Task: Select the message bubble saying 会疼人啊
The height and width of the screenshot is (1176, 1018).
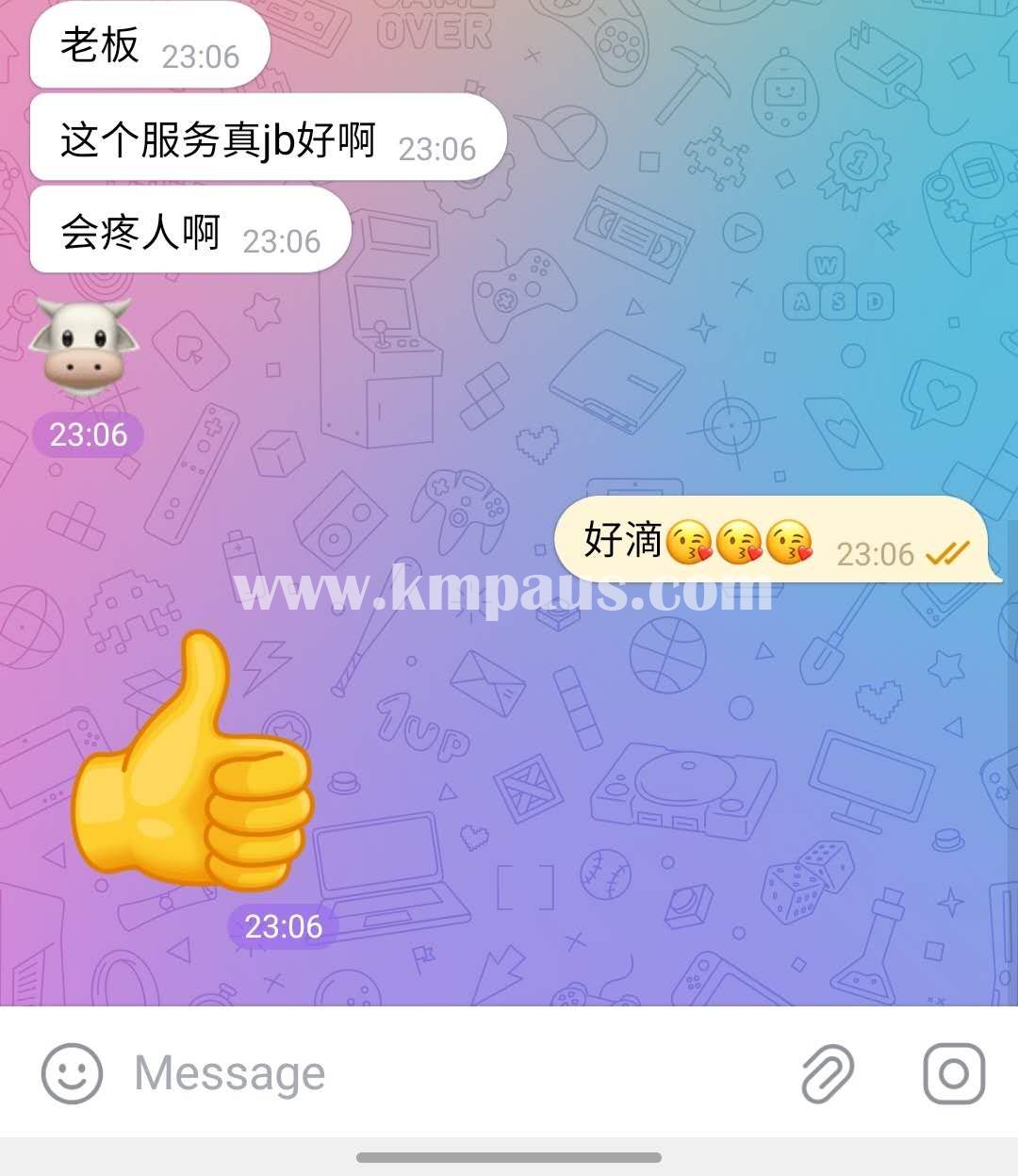Action: [x=189, y=231]
